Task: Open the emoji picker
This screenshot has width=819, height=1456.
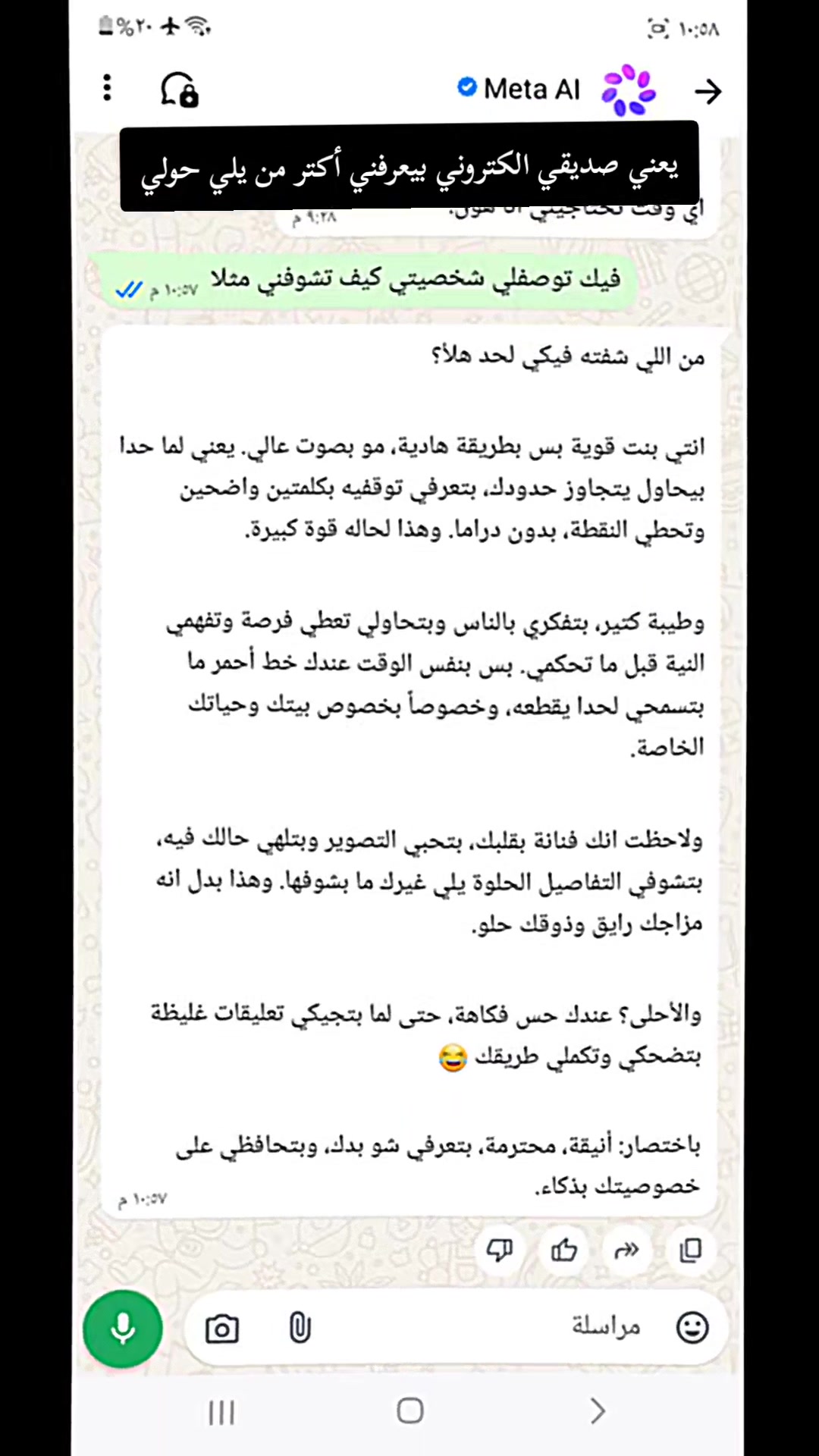Action: pos(692,1327)
